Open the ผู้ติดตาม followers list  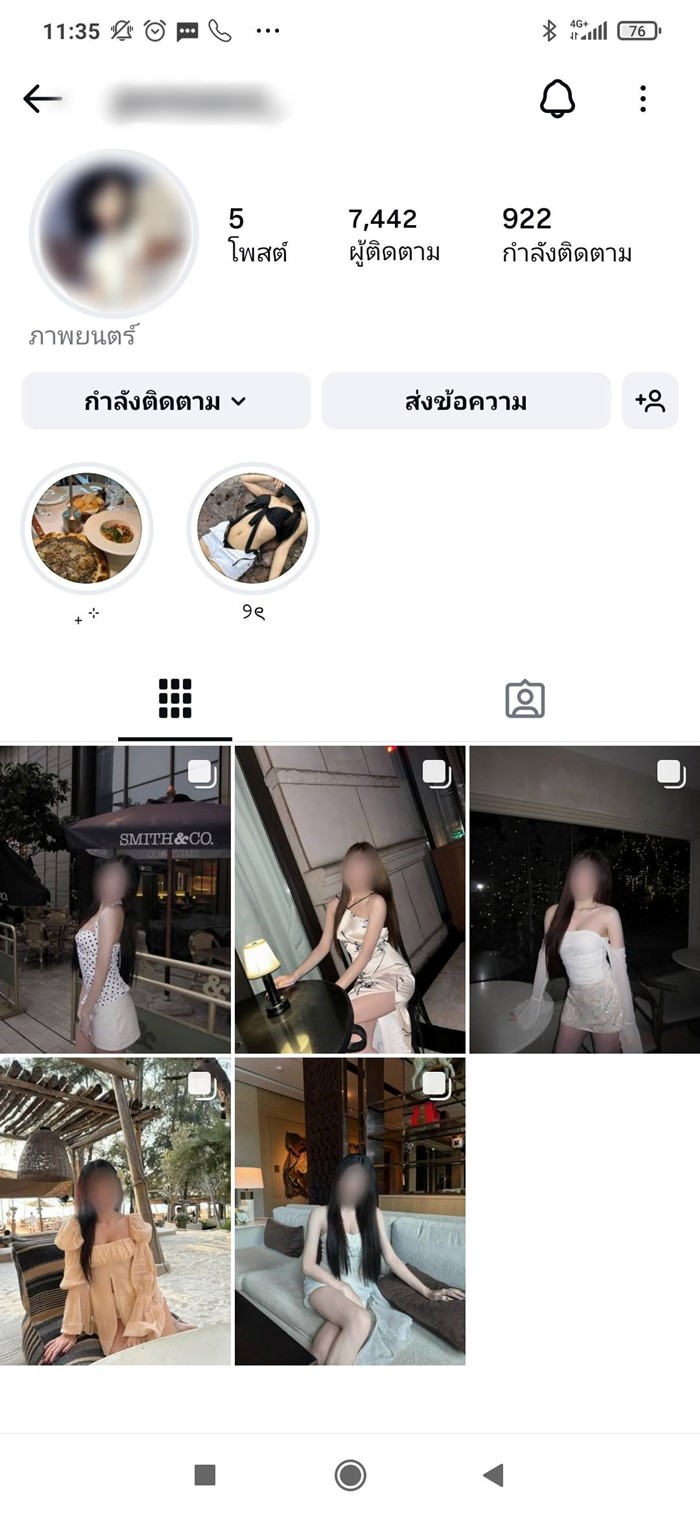[394, 235]
